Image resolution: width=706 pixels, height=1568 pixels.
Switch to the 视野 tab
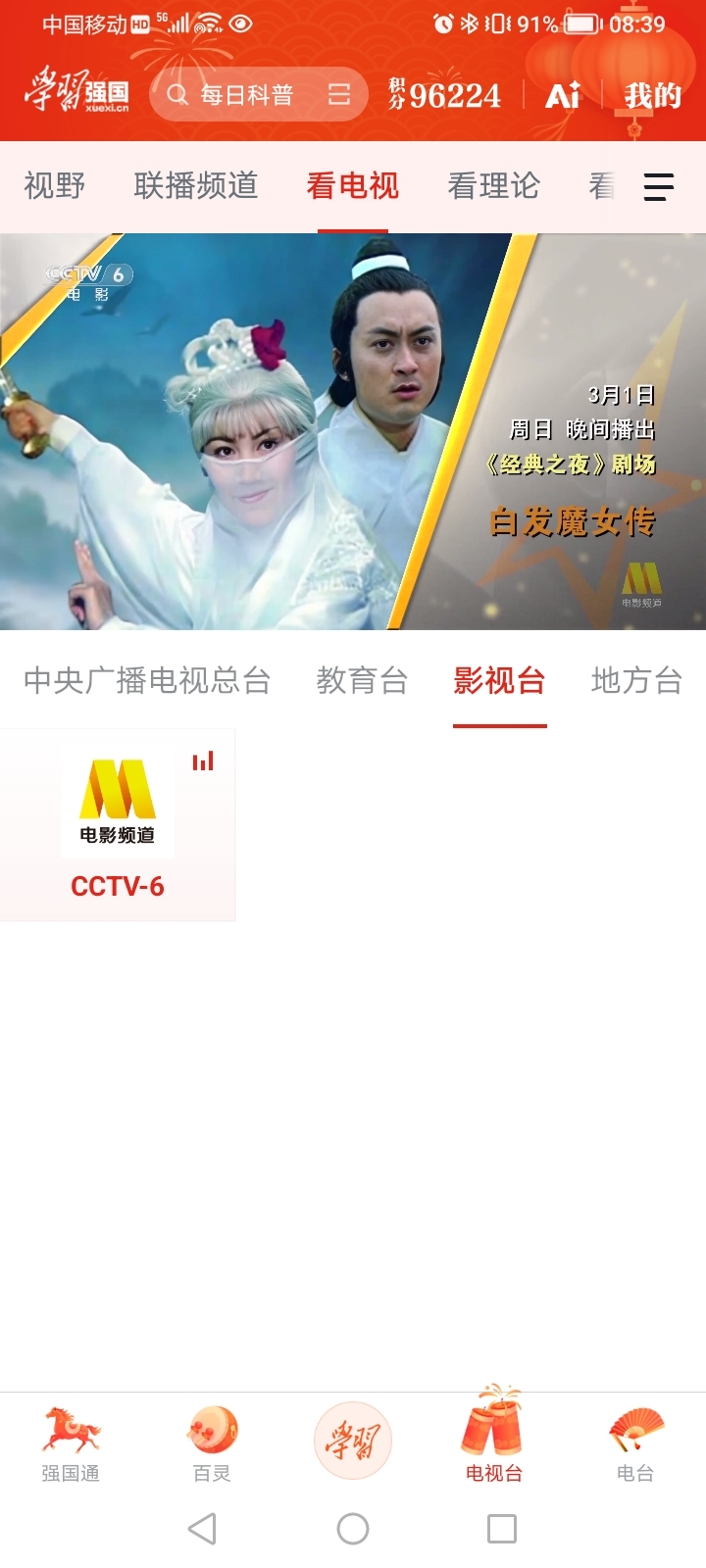(55, 186)
